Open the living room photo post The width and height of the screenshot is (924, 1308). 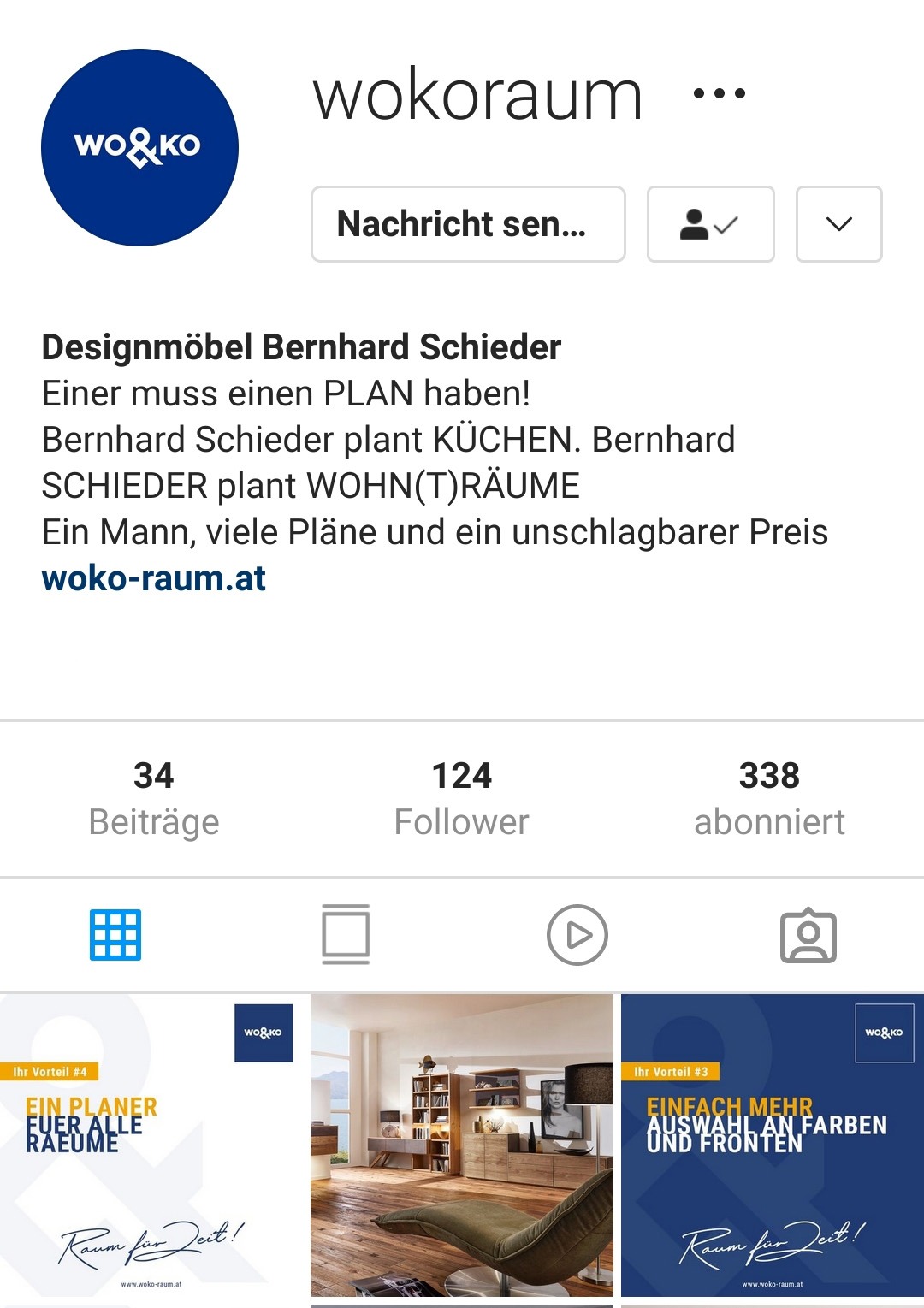[x=462, y=1146]
